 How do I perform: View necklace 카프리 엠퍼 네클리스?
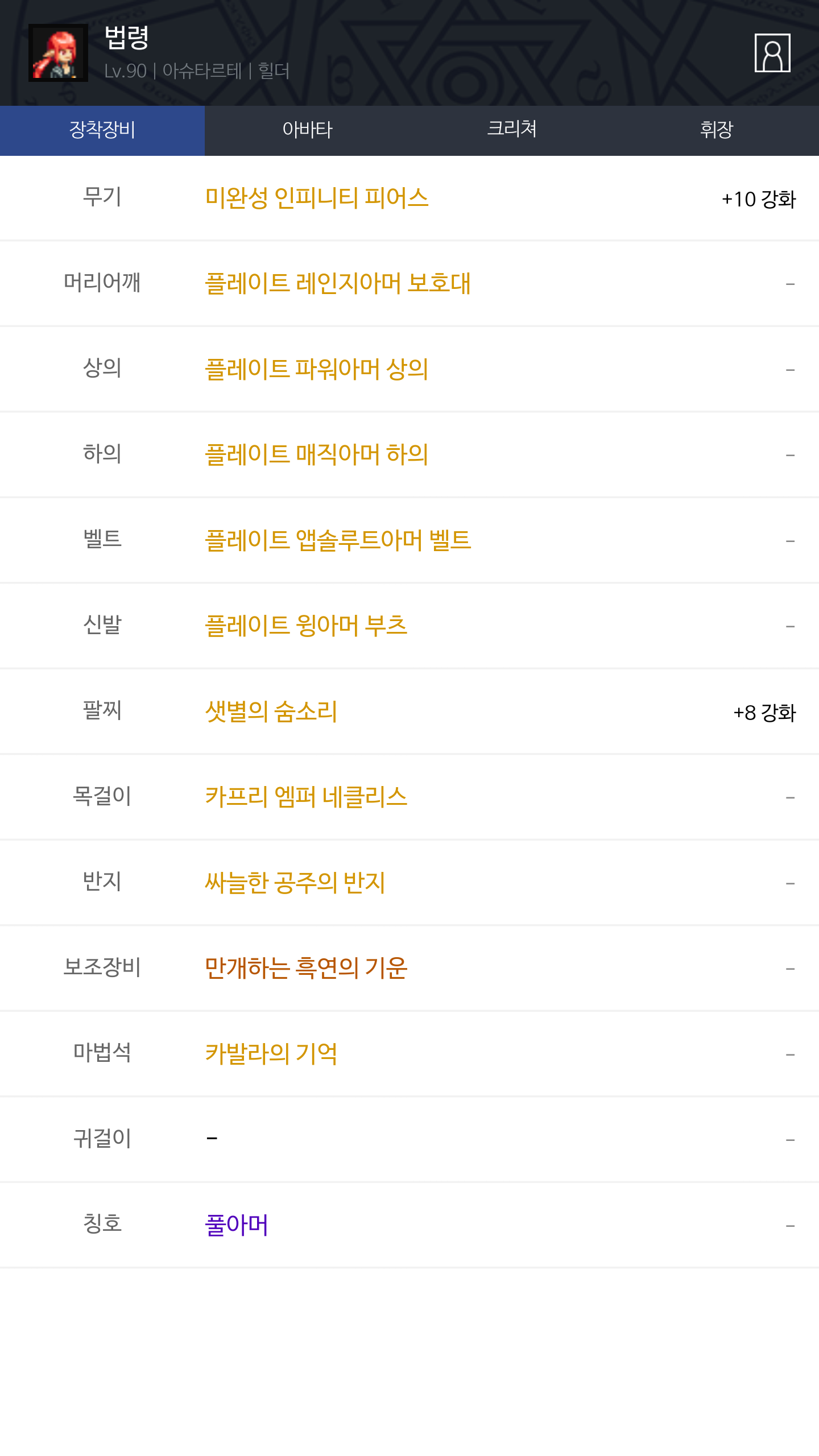pos(306,796)
